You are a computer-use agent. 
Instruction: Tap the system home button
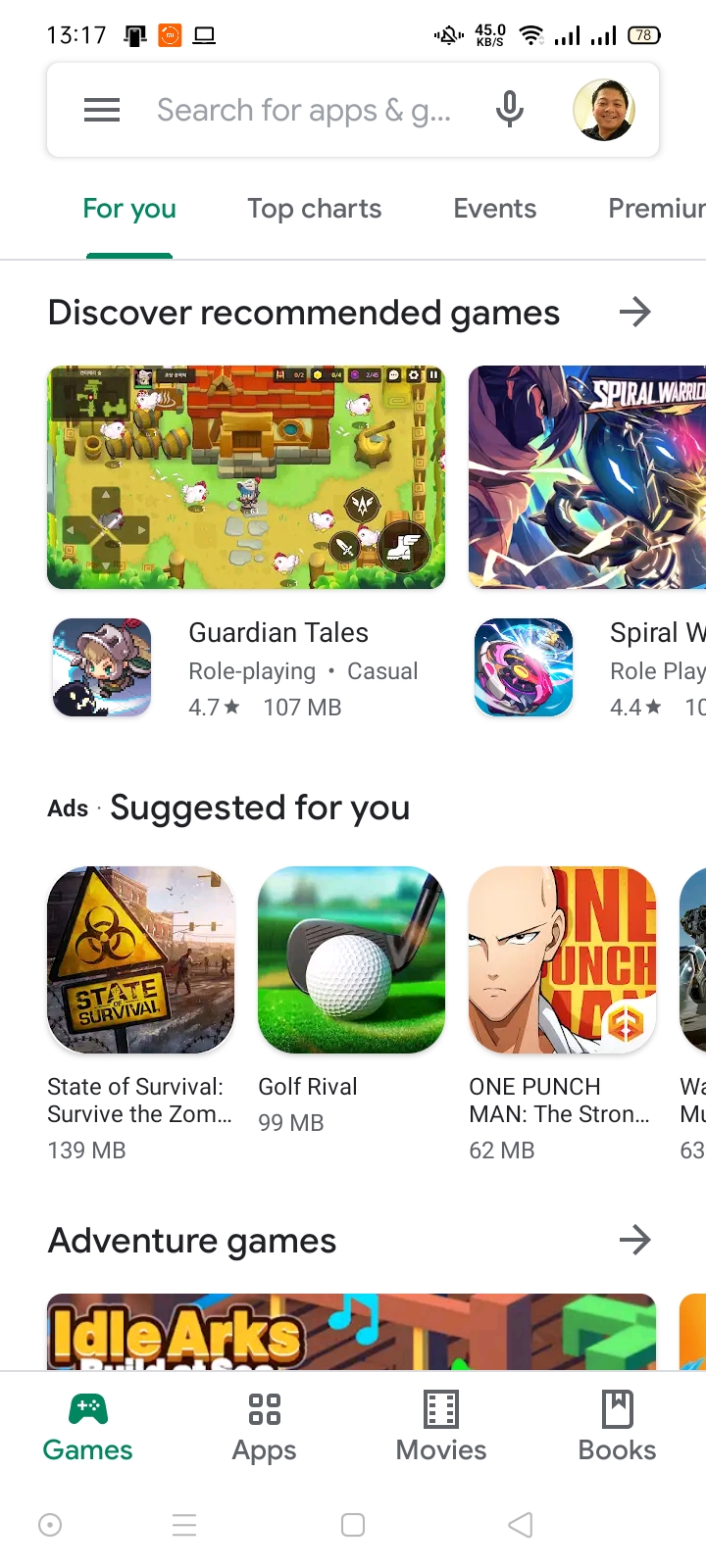(x=353, y=1525)
